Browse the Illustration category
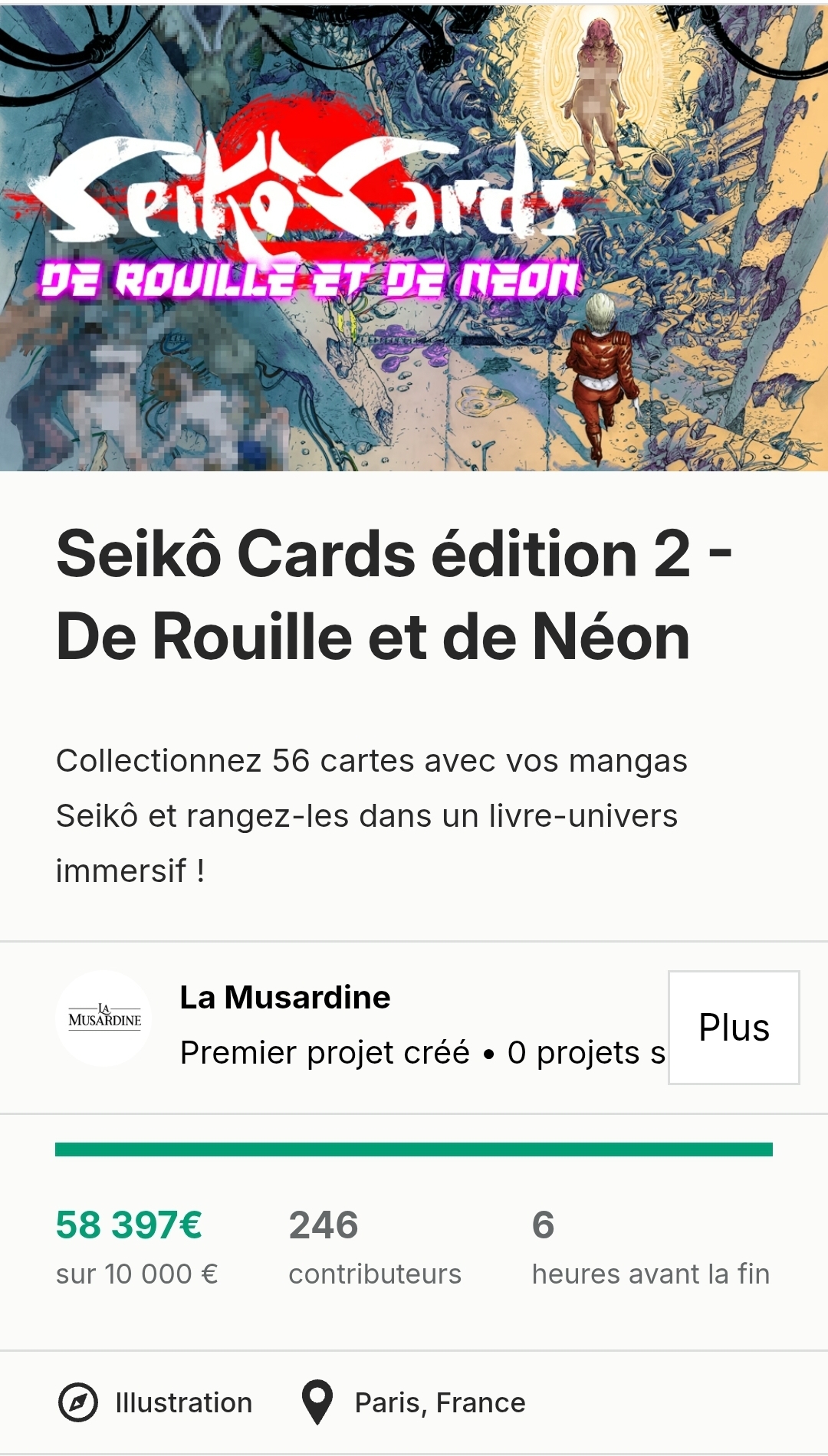This screenshot has width=828, height=1456. coord(183,1402)
